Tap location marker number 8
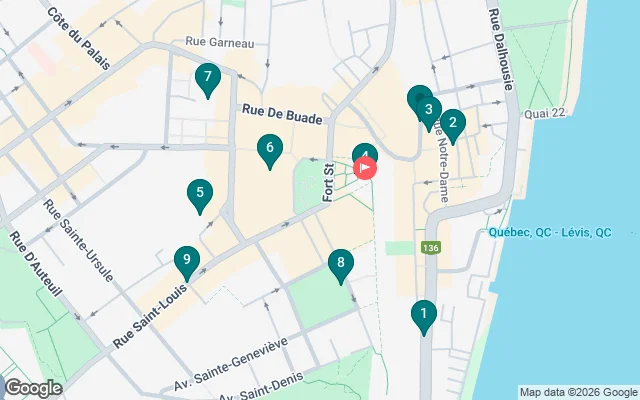640x400 pixels. point(341,264)
